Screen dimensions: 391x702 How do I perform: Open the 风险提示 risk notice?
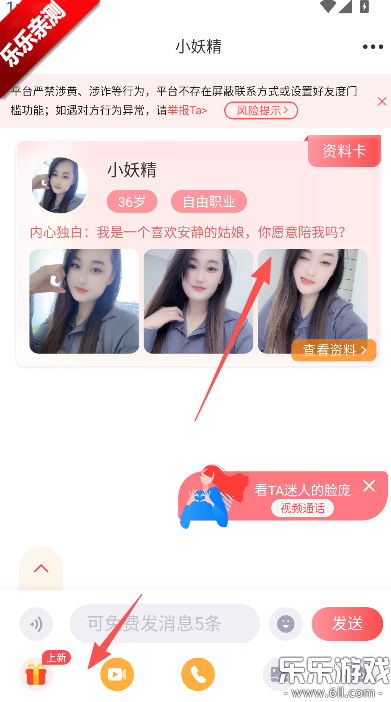[x=261, y=110]
